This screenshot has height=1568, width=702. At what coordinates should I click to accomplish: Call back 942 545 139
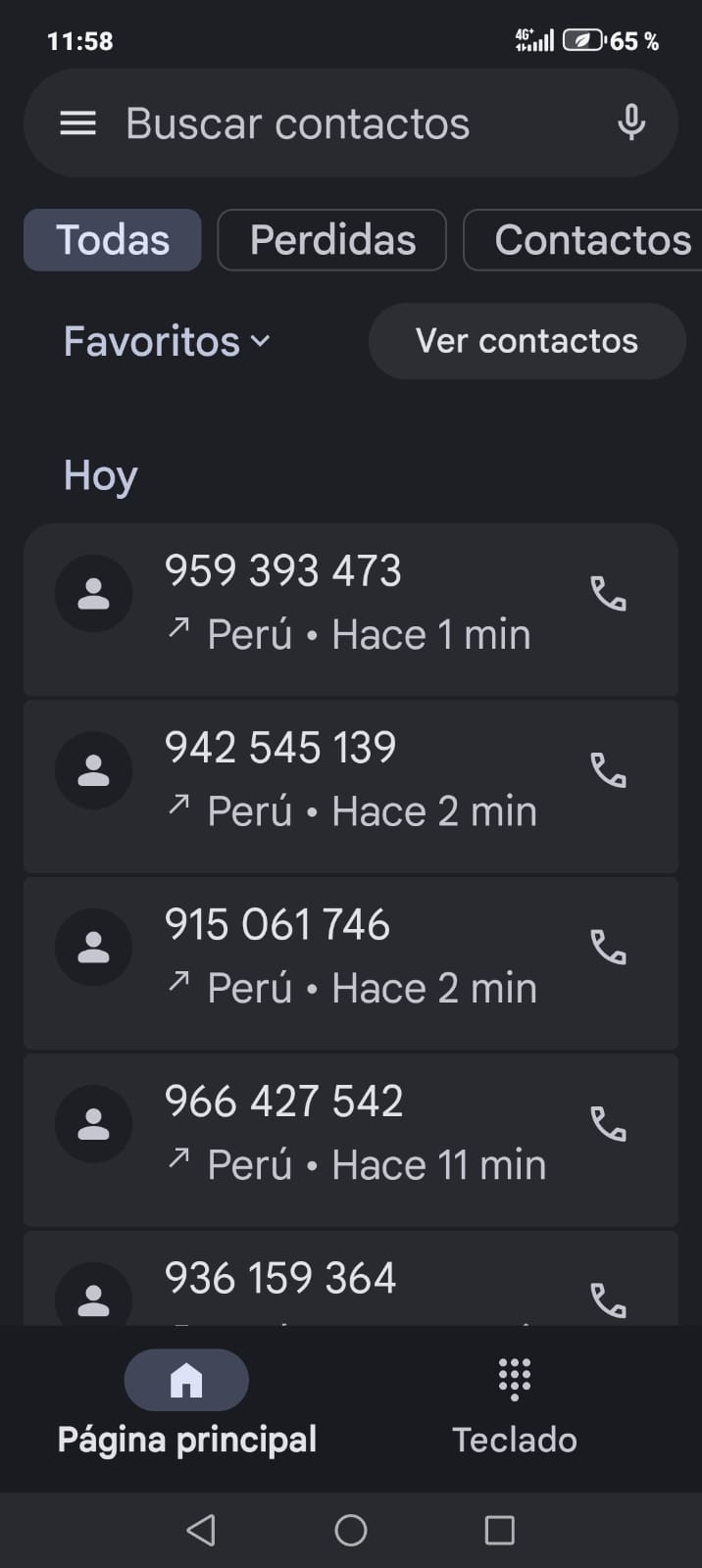(x=608, y=771)
